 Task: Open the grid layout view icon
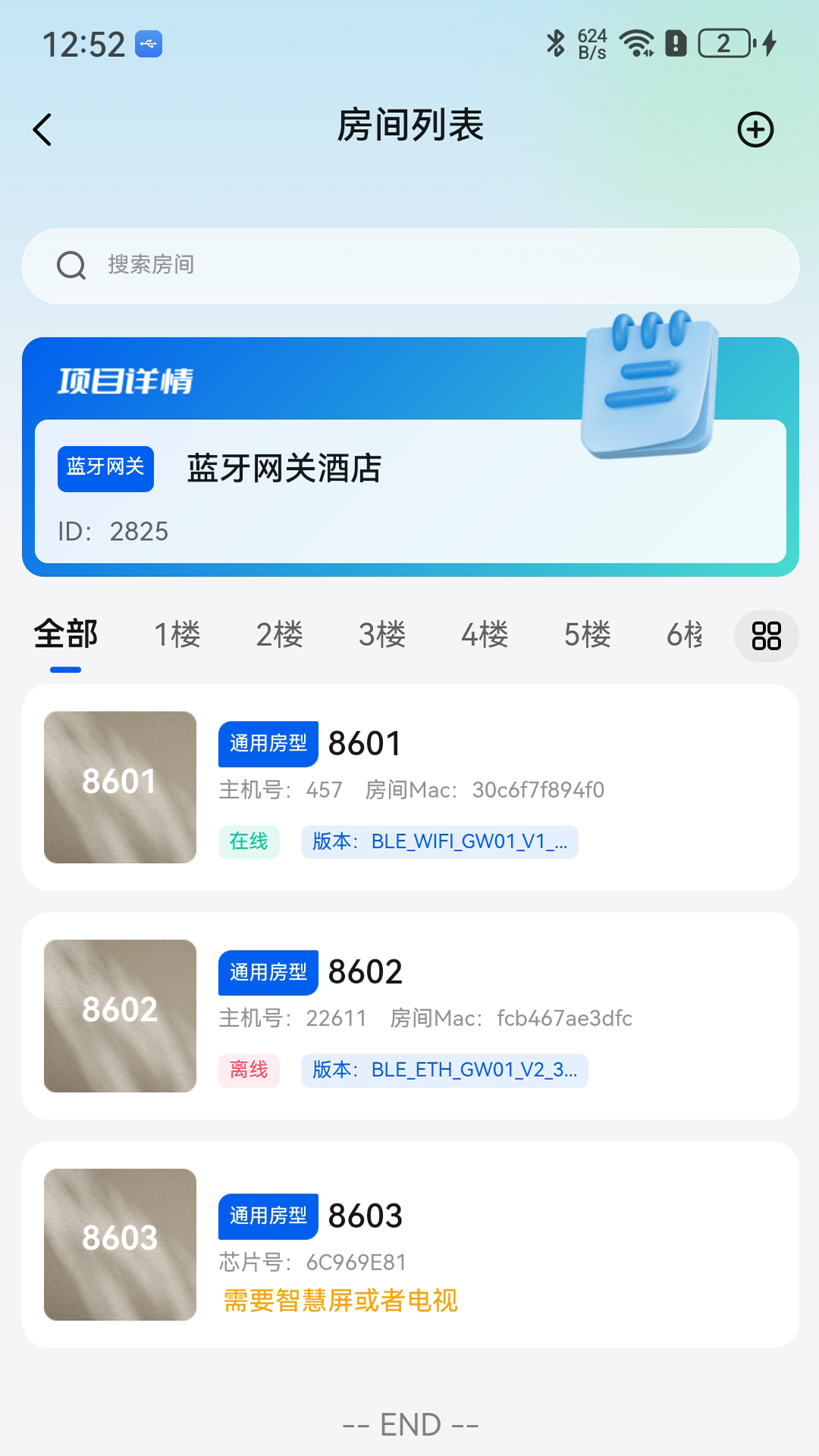766,636
